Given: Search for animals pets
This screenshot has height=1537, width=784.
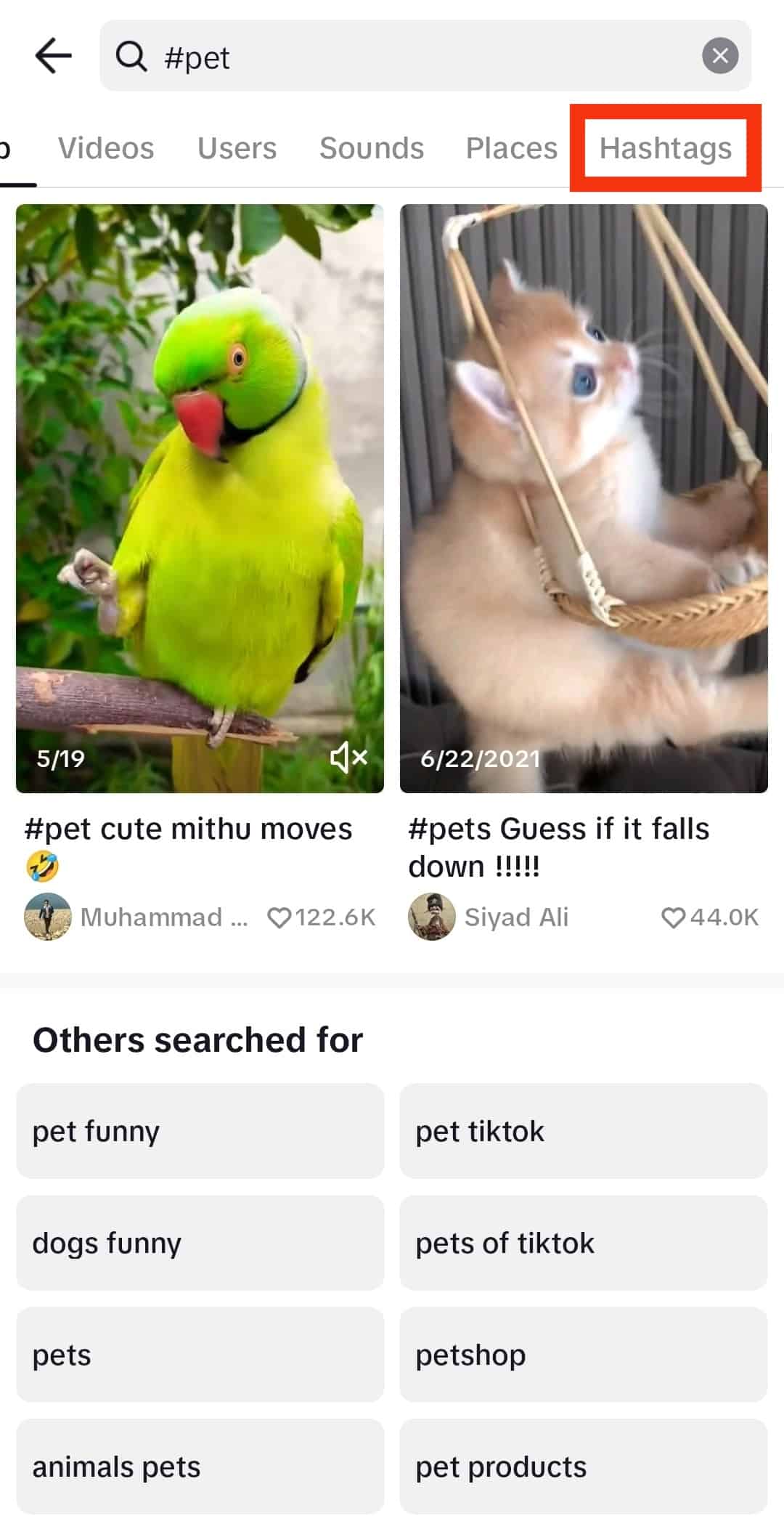Looking at the screenshot, I should pyautogui.click(x=200, y=1467).
